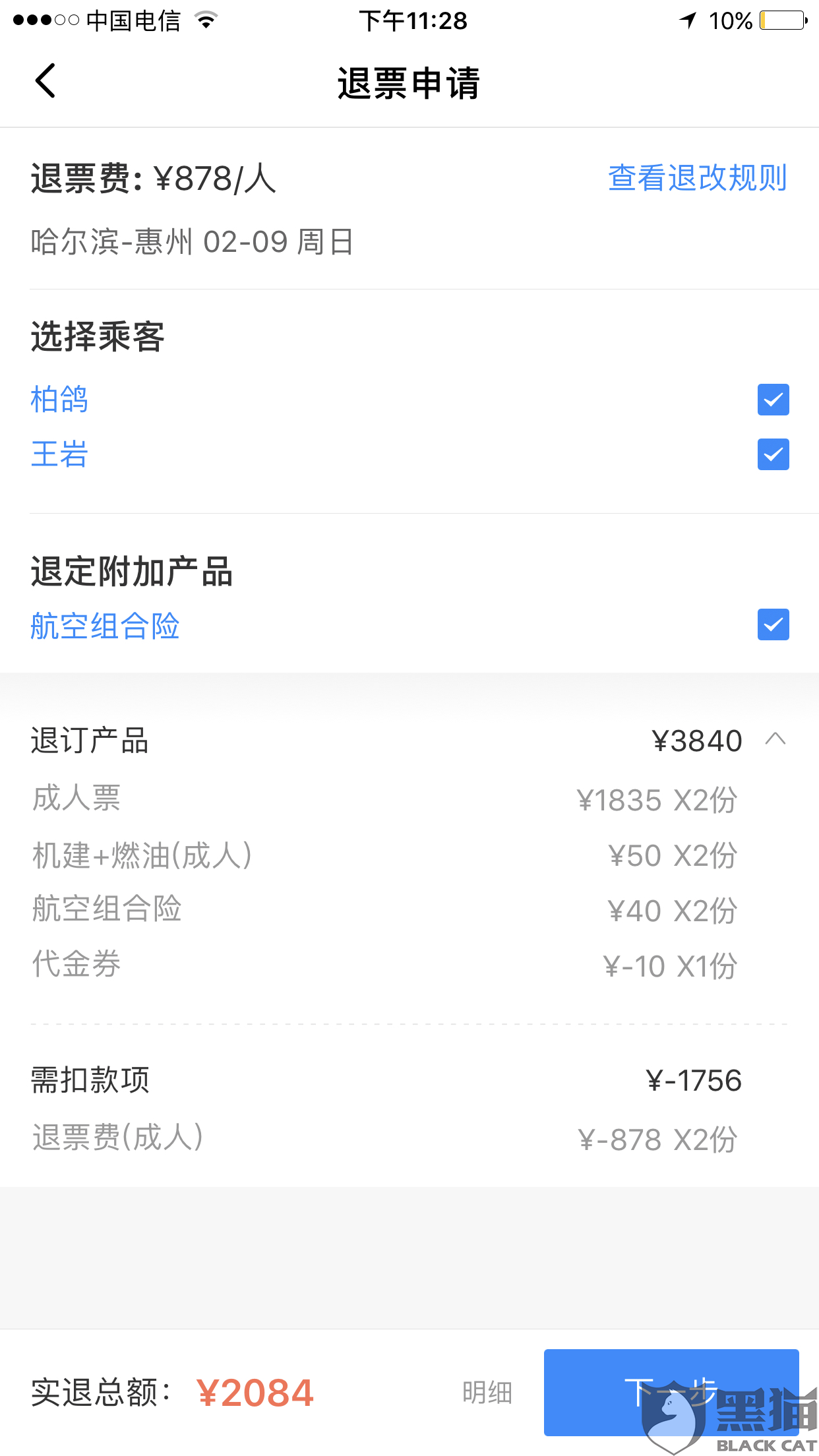
Task: Uncheck the checkbox for passenger 王岩
Action: (x=773, y=454)
